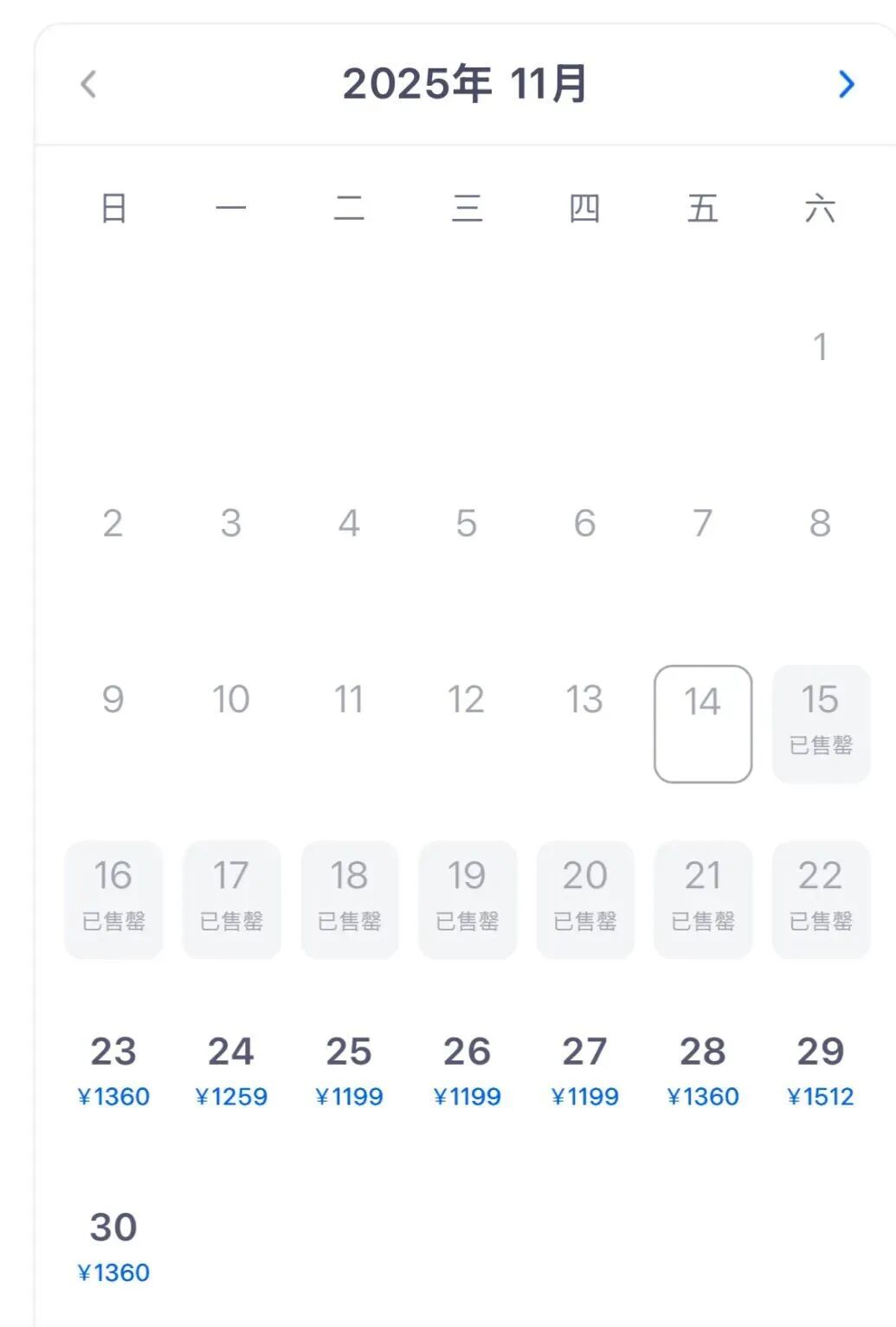Go back to the previous month
This screenshot has height=1327, width=896.
pos(88,84)
